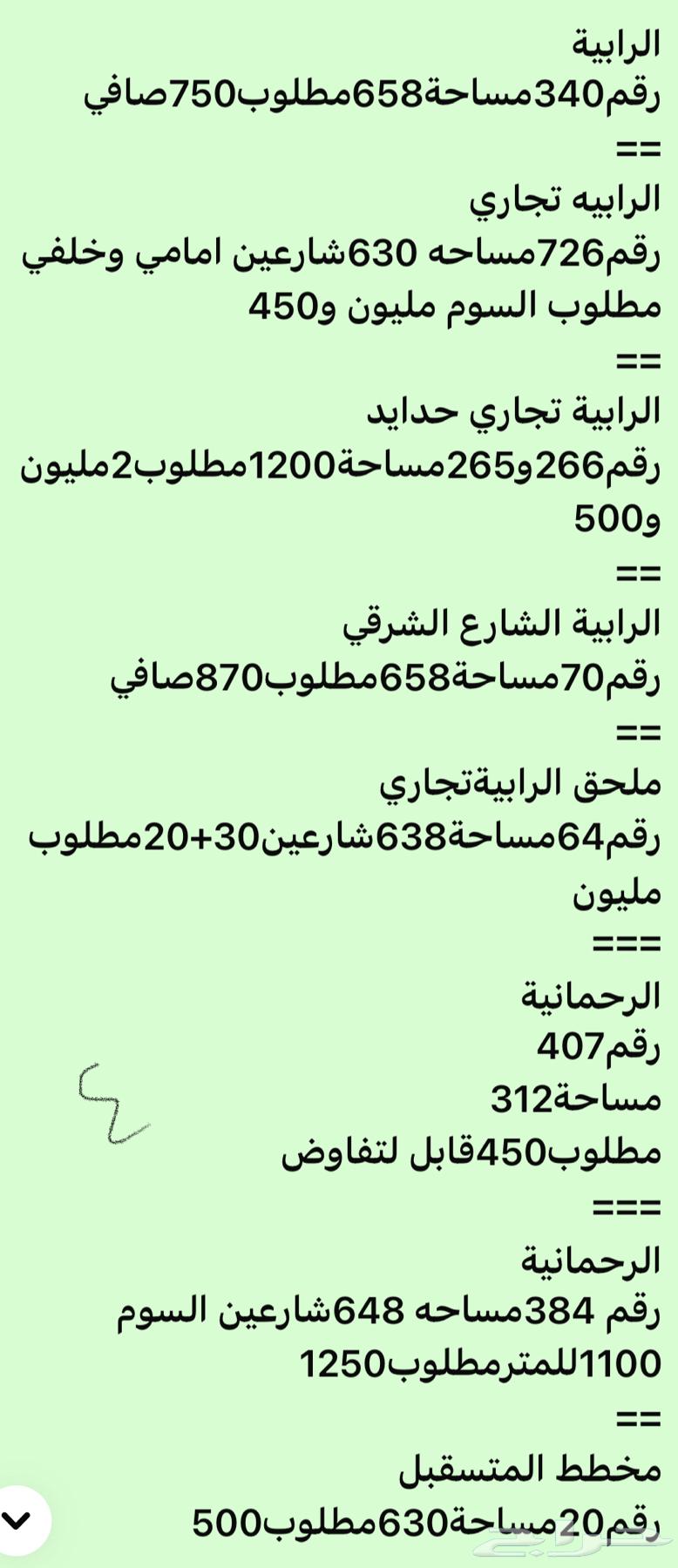
Task: Jump to latest message with down chevron
Action: [17, 1521]
